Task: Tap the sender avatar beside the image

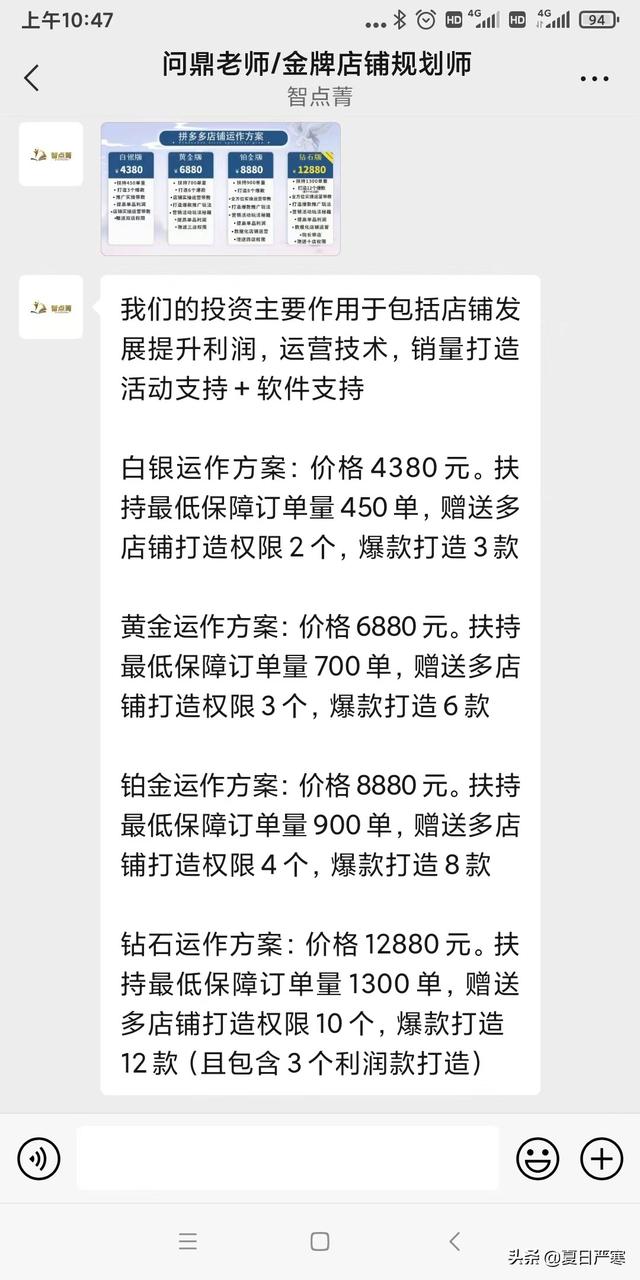Action: pyautogui.click(x=51, y=155)
